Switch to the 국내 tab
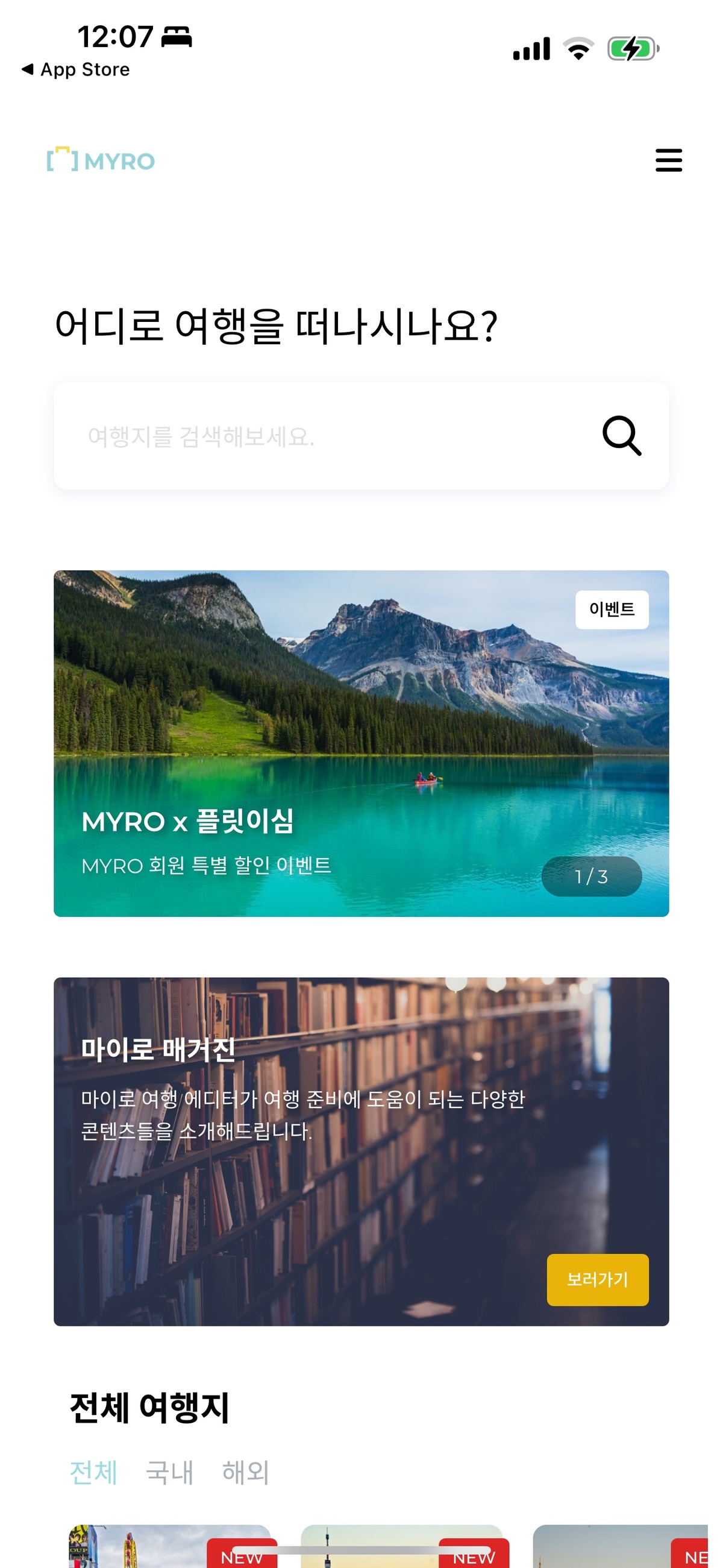The width and height of the screenshot is (723, 1568). (x=170, y=1472)
